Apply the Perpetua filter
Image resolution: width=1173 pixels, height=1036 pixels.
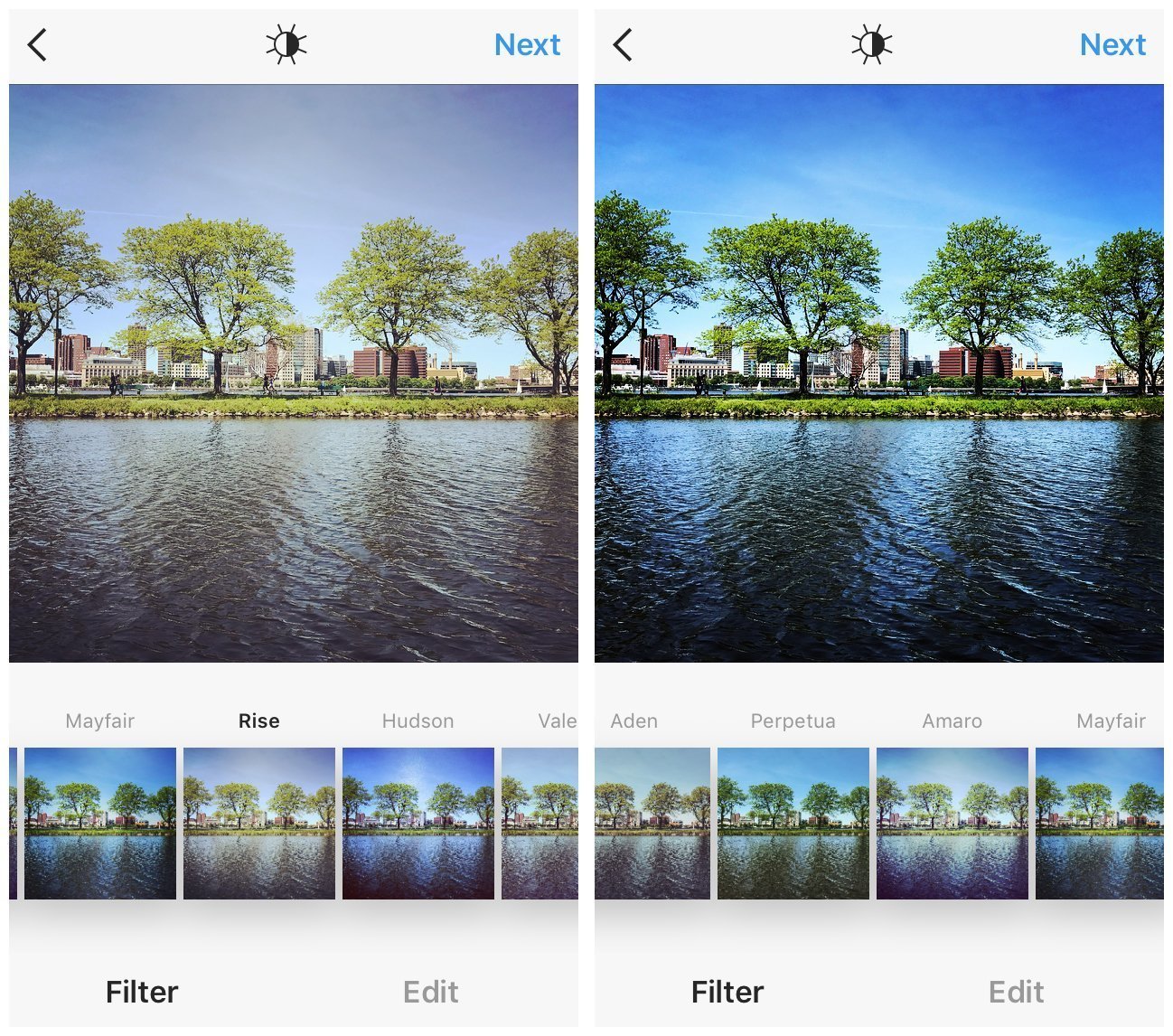coord(793,823)
